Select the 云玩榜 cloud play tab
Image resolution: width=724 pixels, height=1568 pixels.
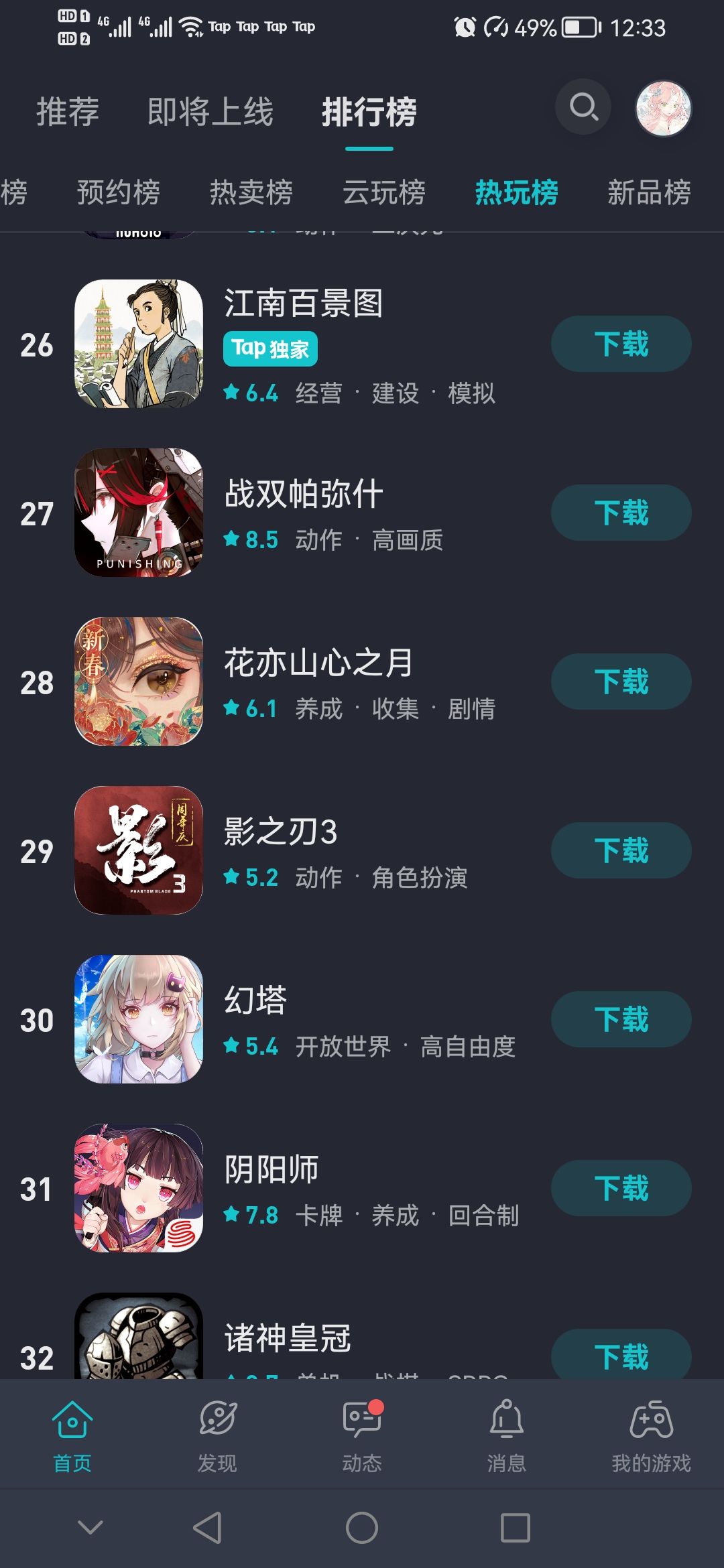(x=385, y=192)
